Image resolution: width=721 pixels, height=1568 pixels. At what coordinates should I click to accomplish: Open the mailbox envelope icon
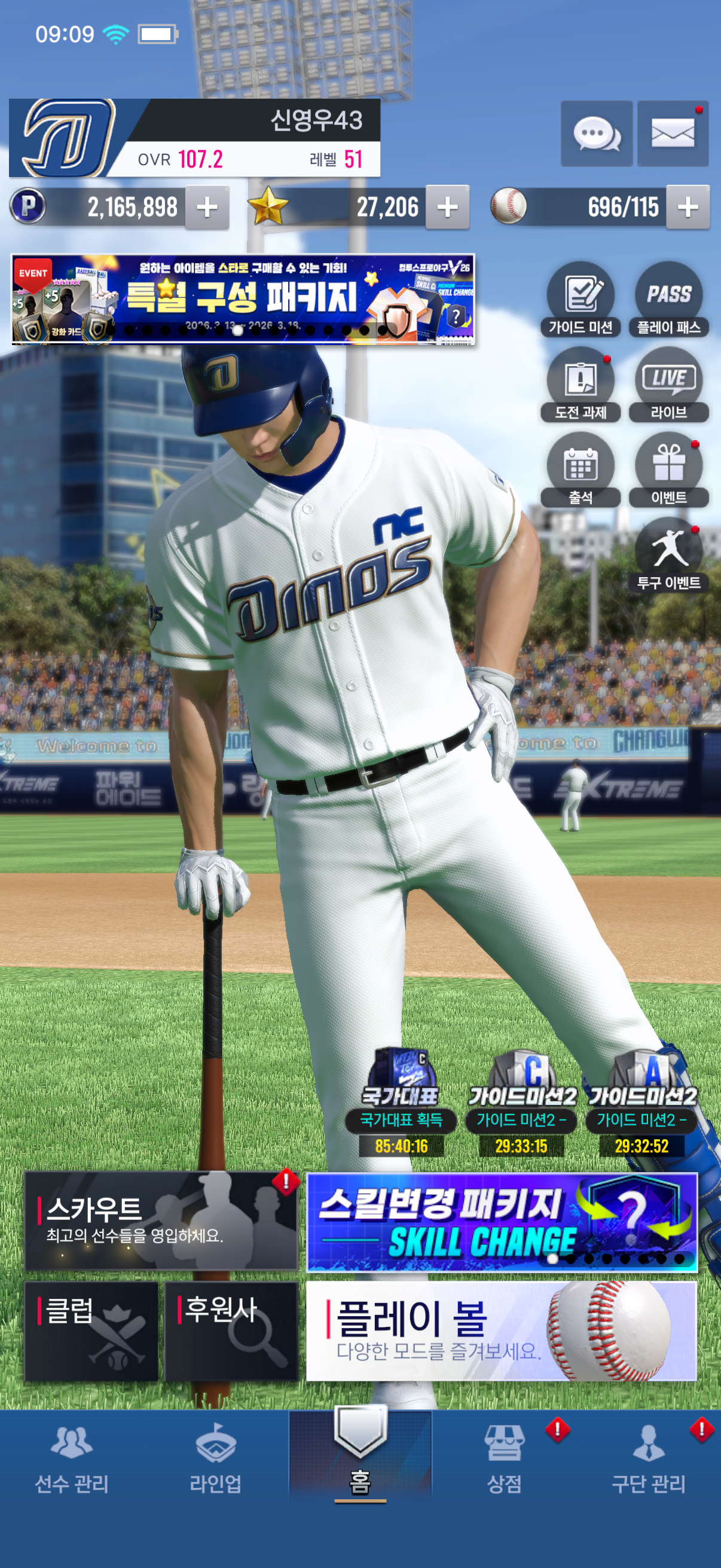[x=673, y=133]
